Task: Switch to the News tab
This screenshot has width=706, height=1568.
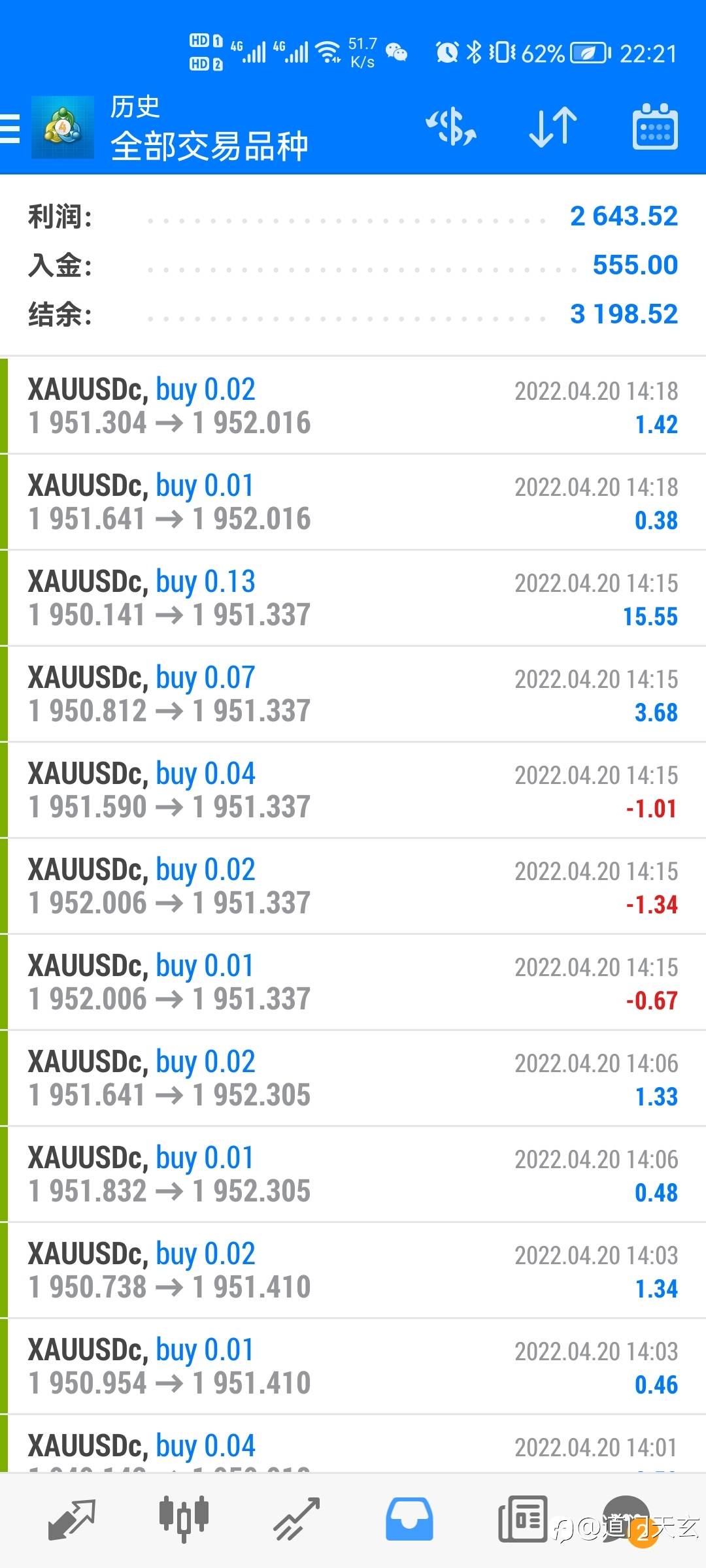Action: click(x=522, y=1518)
